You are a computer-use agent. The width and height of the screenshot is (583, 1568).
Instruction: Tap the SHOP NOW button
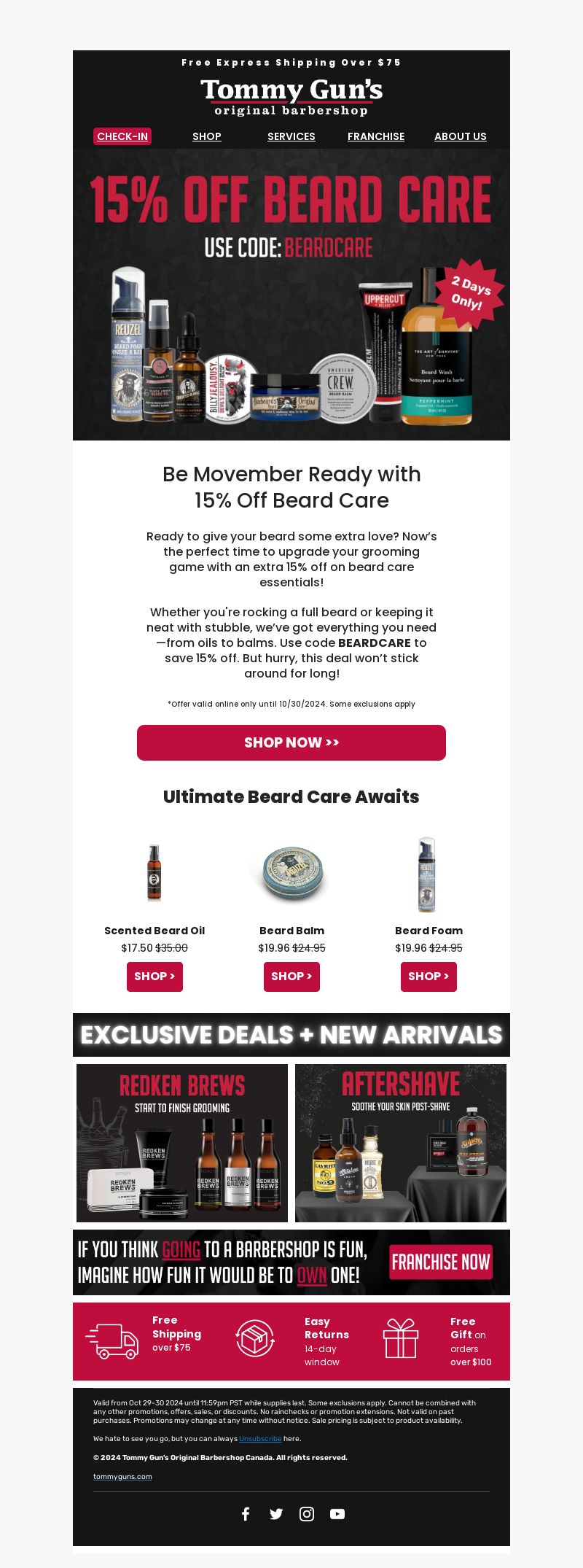291,742
